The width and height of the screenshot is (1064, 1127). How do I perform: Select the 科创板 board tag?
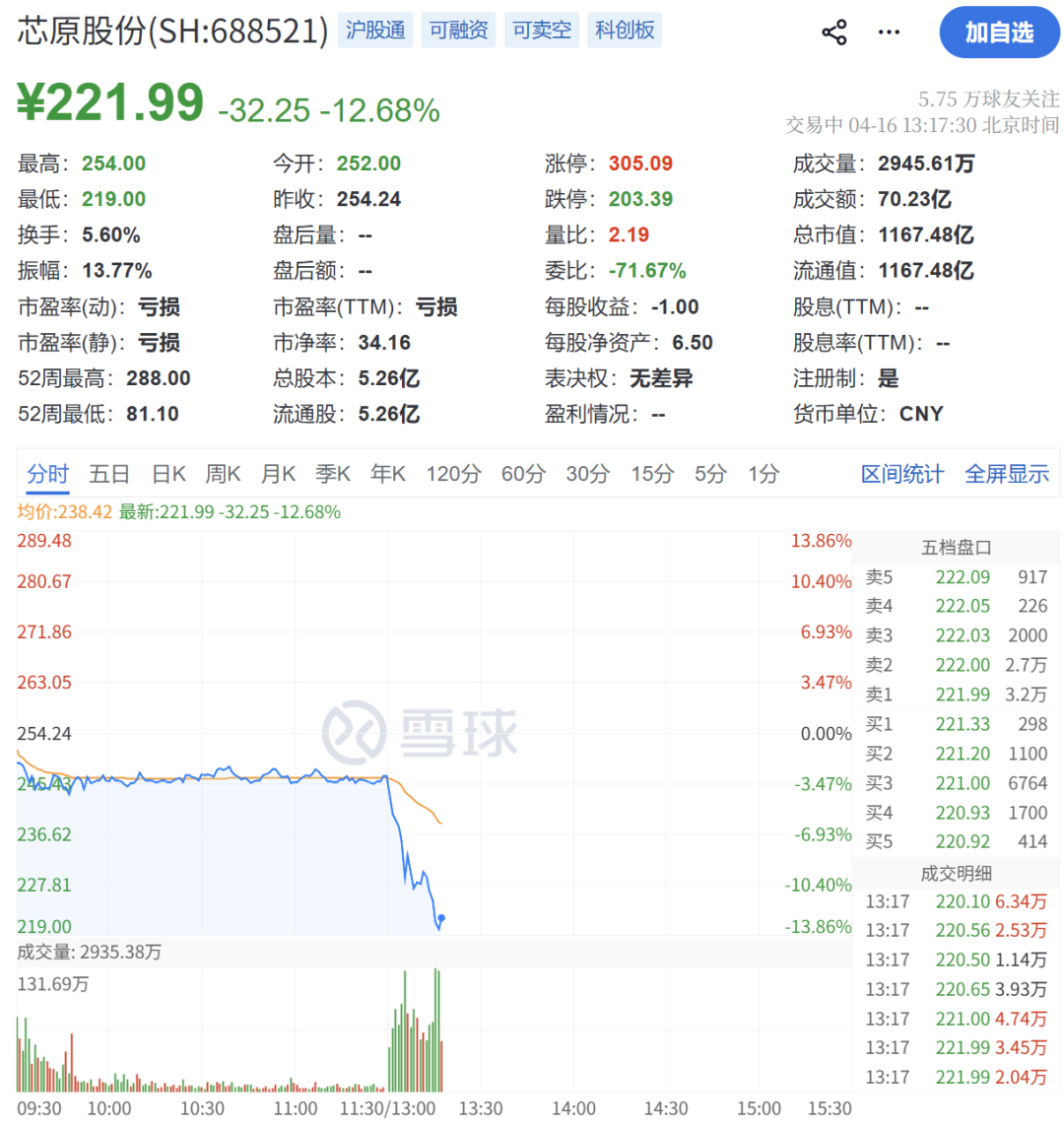(624, 31)
